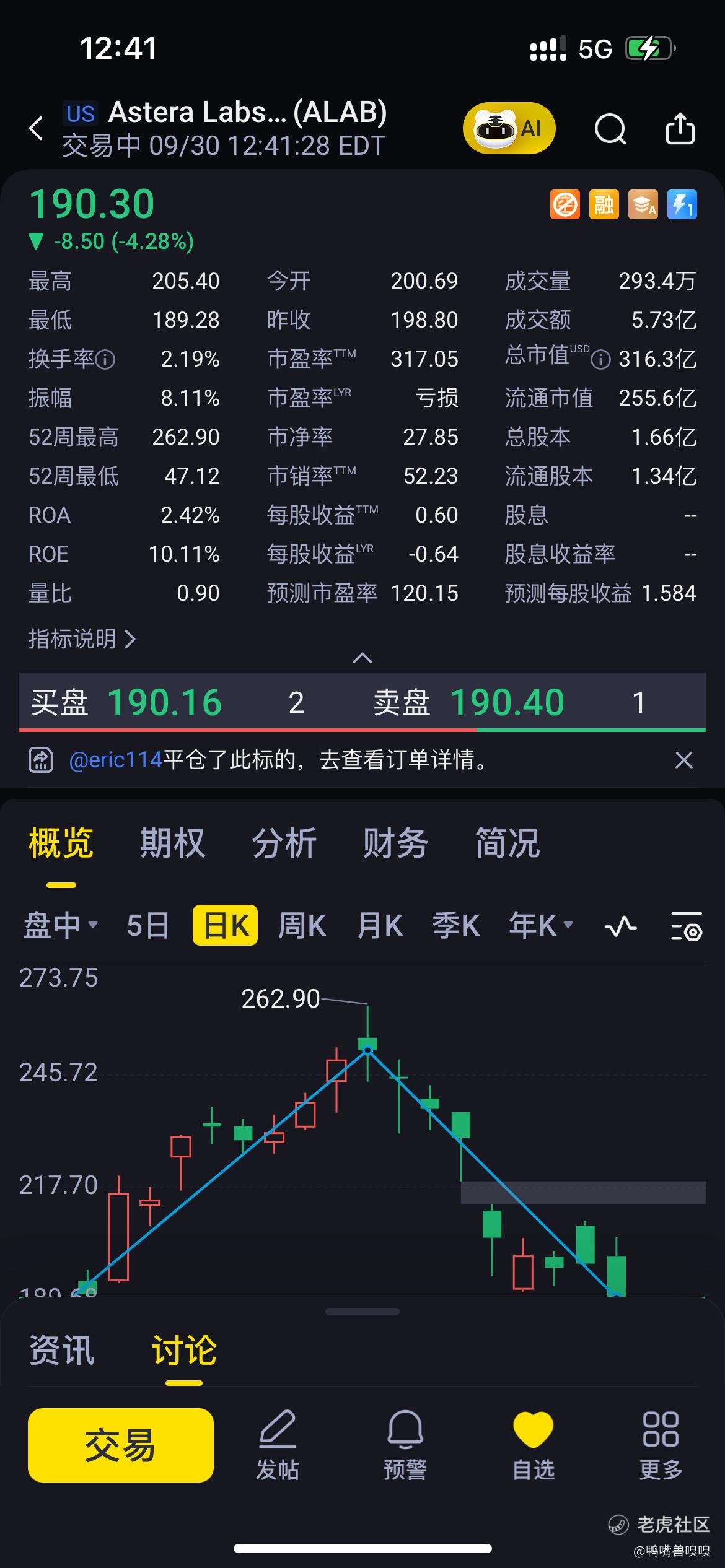Image resolution: width=725 pixels, height=1568 pixels.
Task: Open the search magnifier icon
Action: point(610,129)
